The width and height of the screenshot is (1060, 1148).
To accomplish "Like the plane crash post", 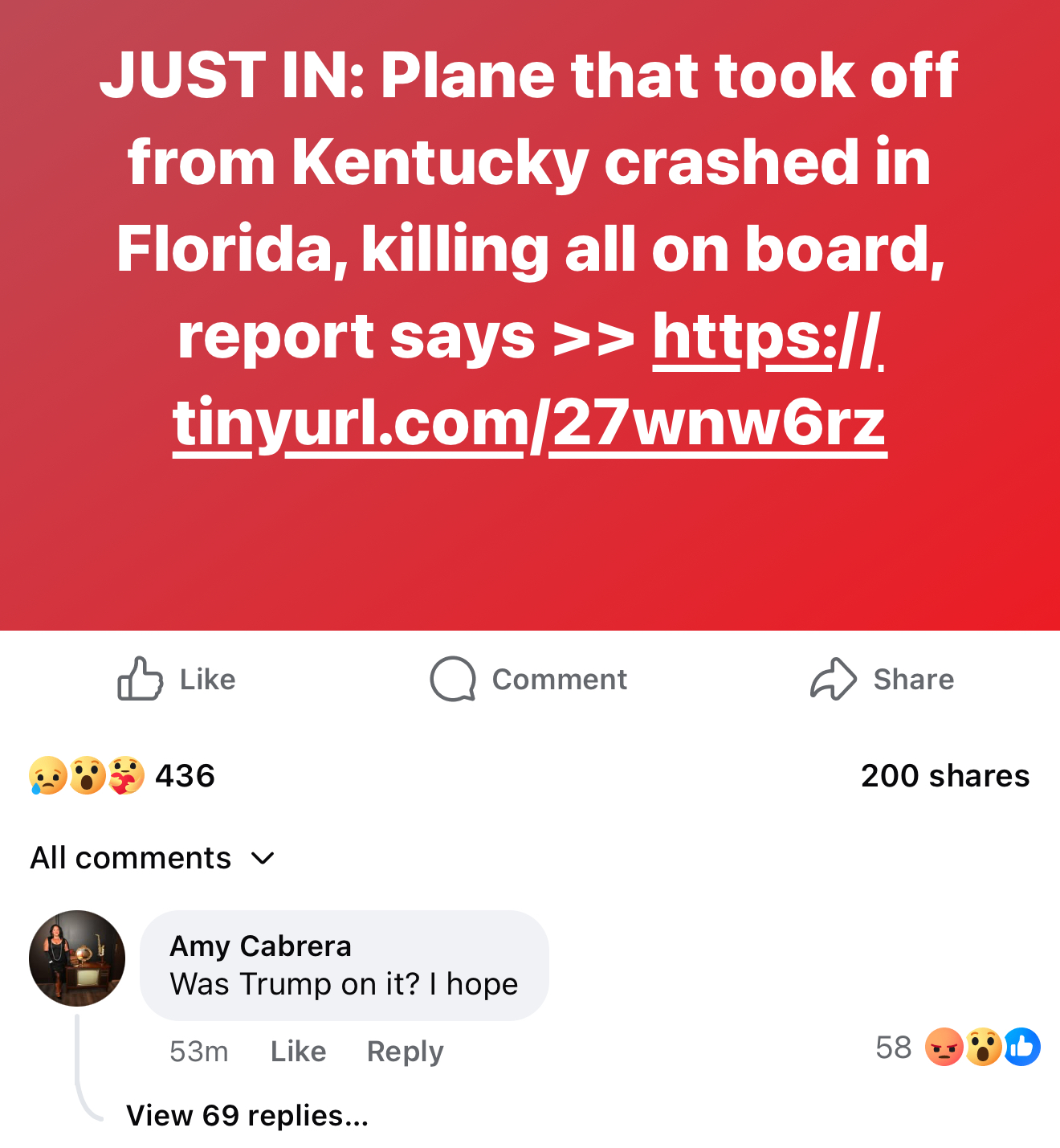I will pos(177,680).
